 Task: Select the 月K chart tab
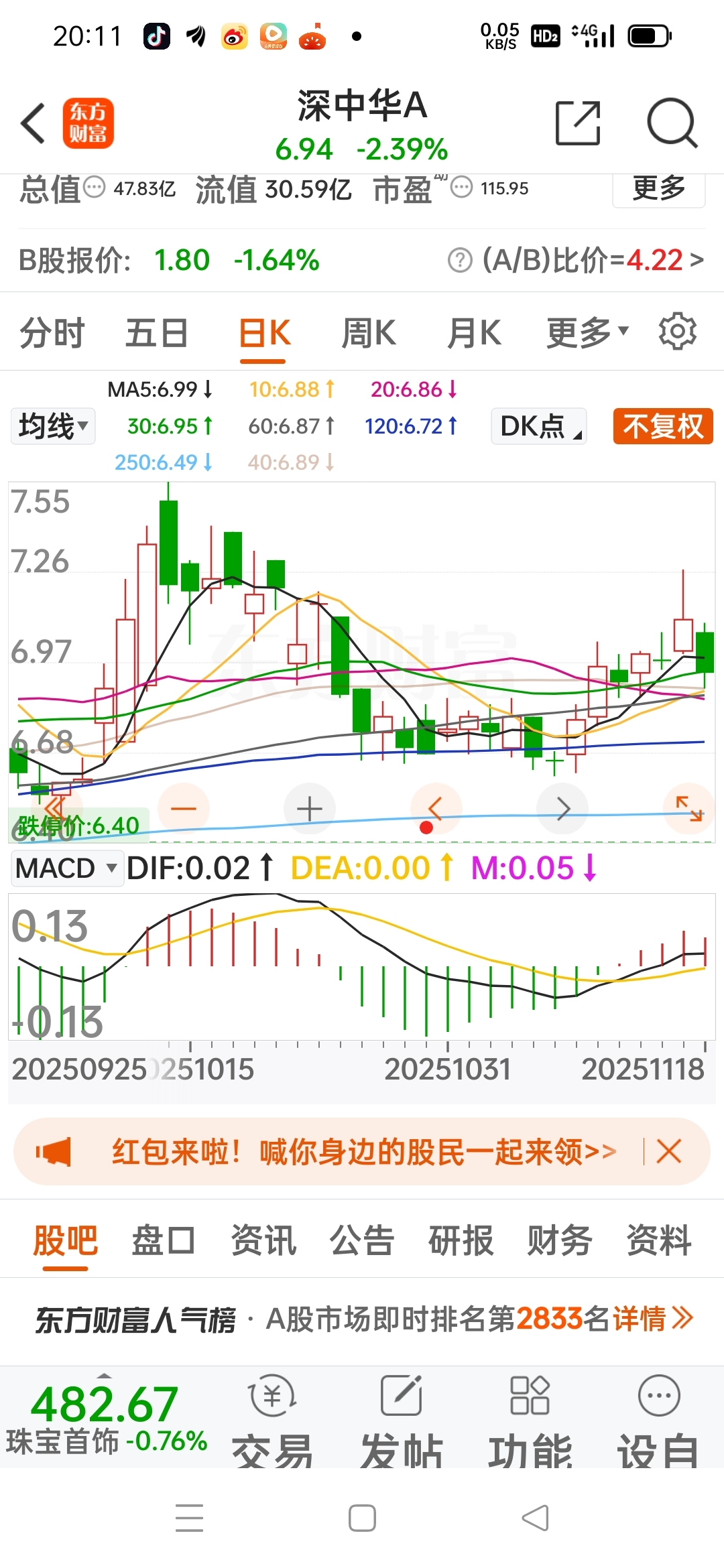coord(474,333)
